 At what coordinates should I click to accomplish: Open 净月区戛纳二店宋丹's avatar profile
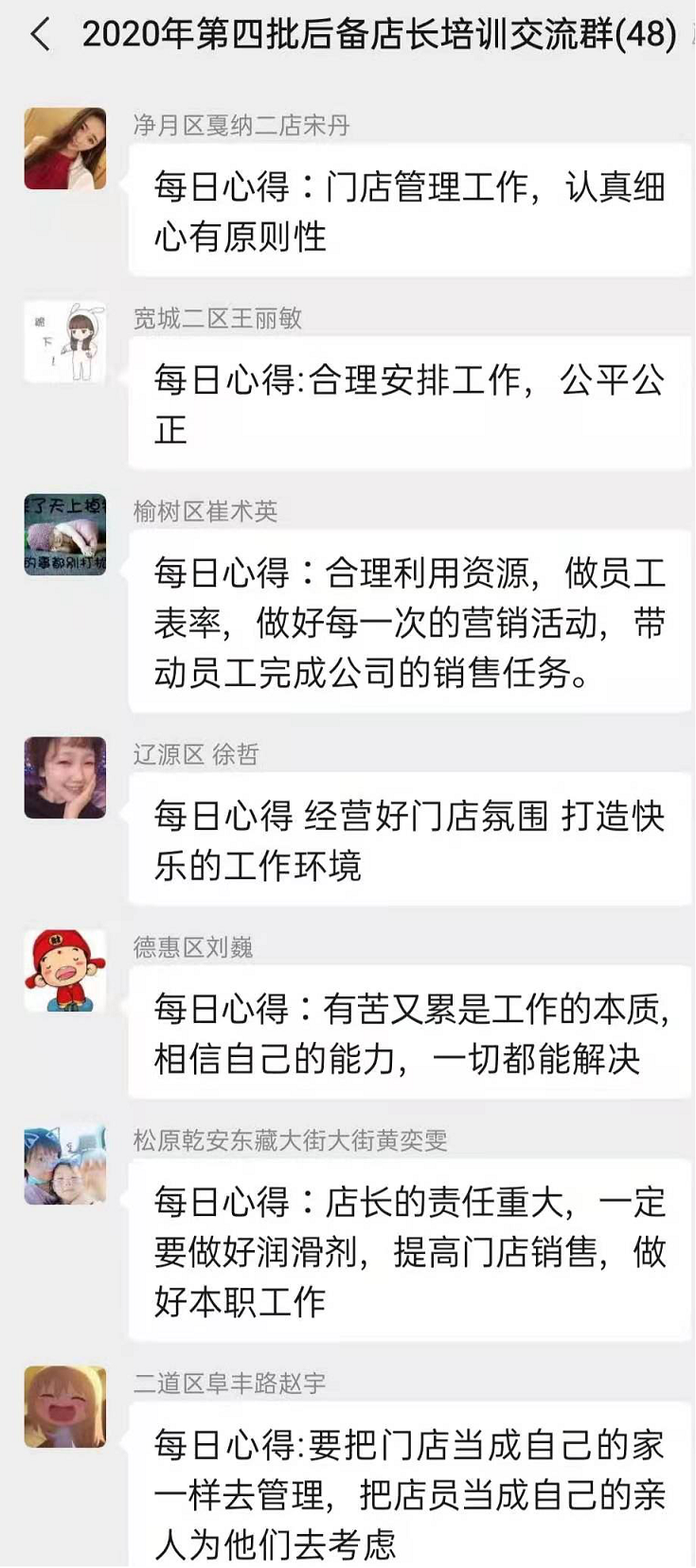pyautogui.click(x=65, y=149)
